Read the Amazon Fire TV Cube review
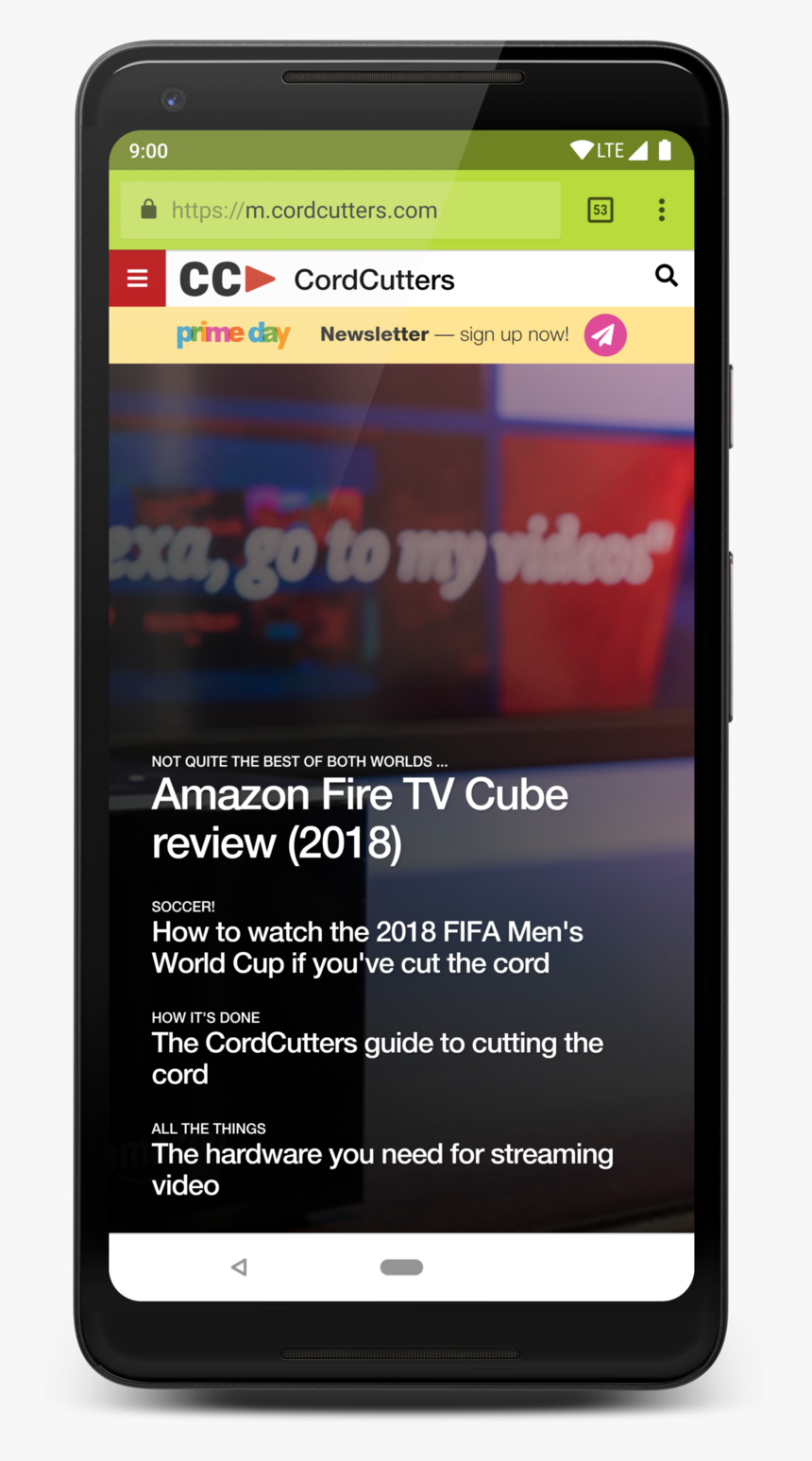Screen dimensions: 812x1461 [359, 818]
